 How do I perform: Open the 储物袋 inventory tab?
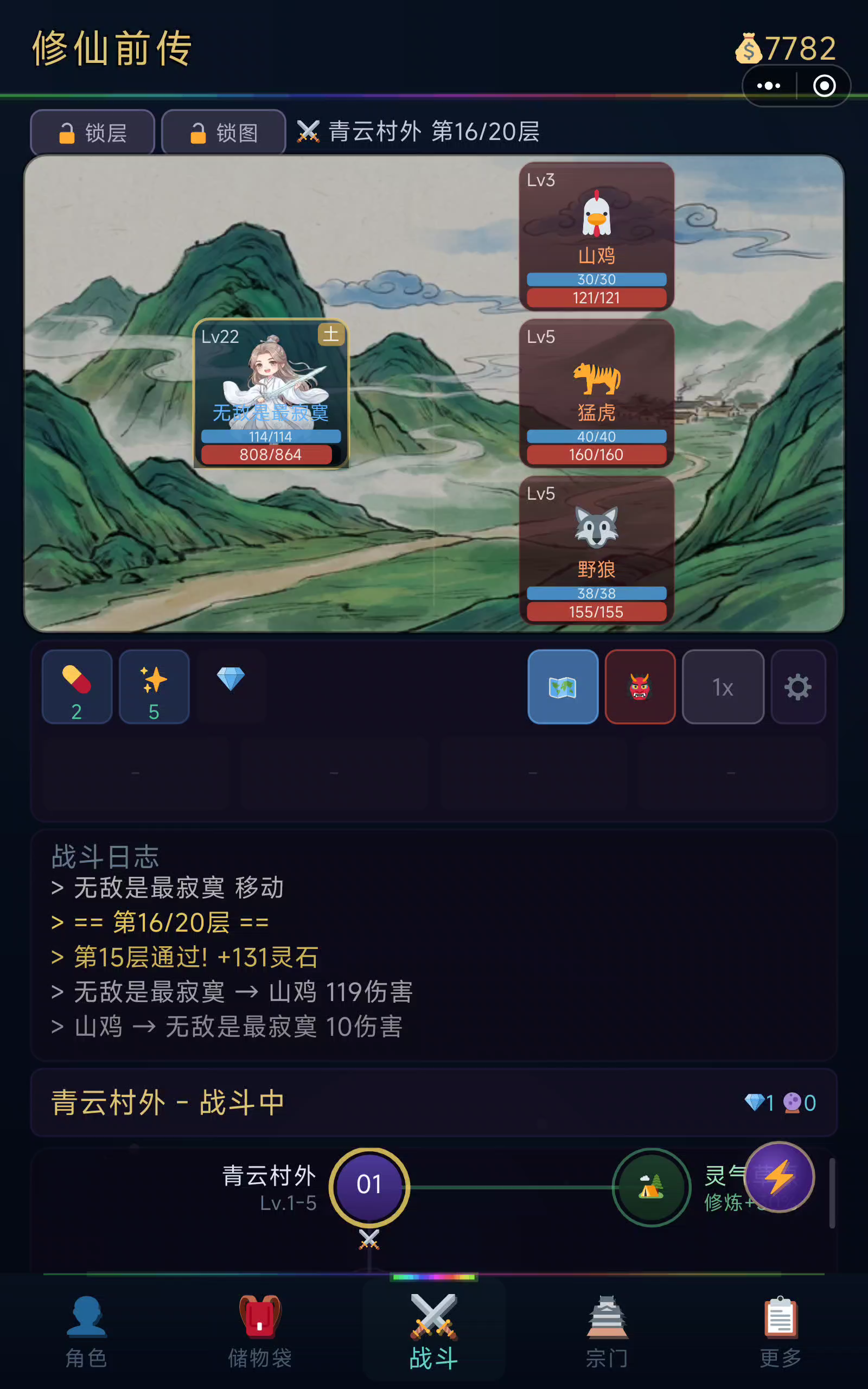260,1331
